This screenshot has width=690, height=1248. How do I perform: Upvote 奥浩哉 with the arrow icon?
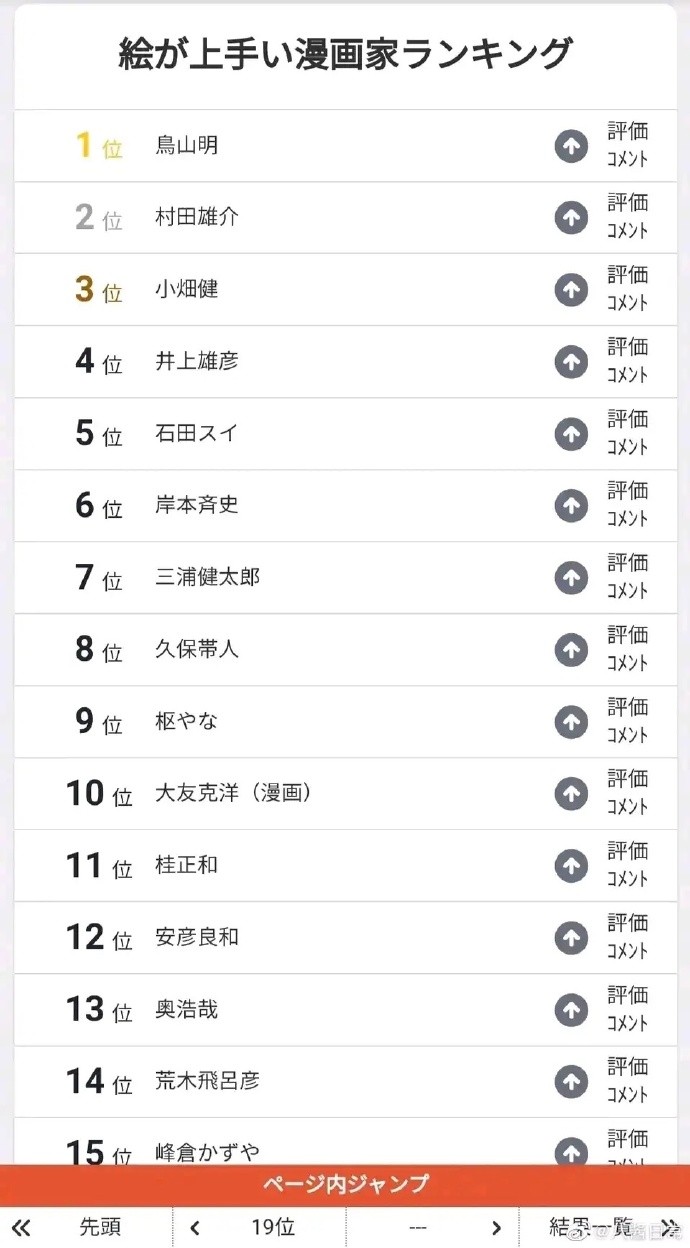[x=571, y=1010]
